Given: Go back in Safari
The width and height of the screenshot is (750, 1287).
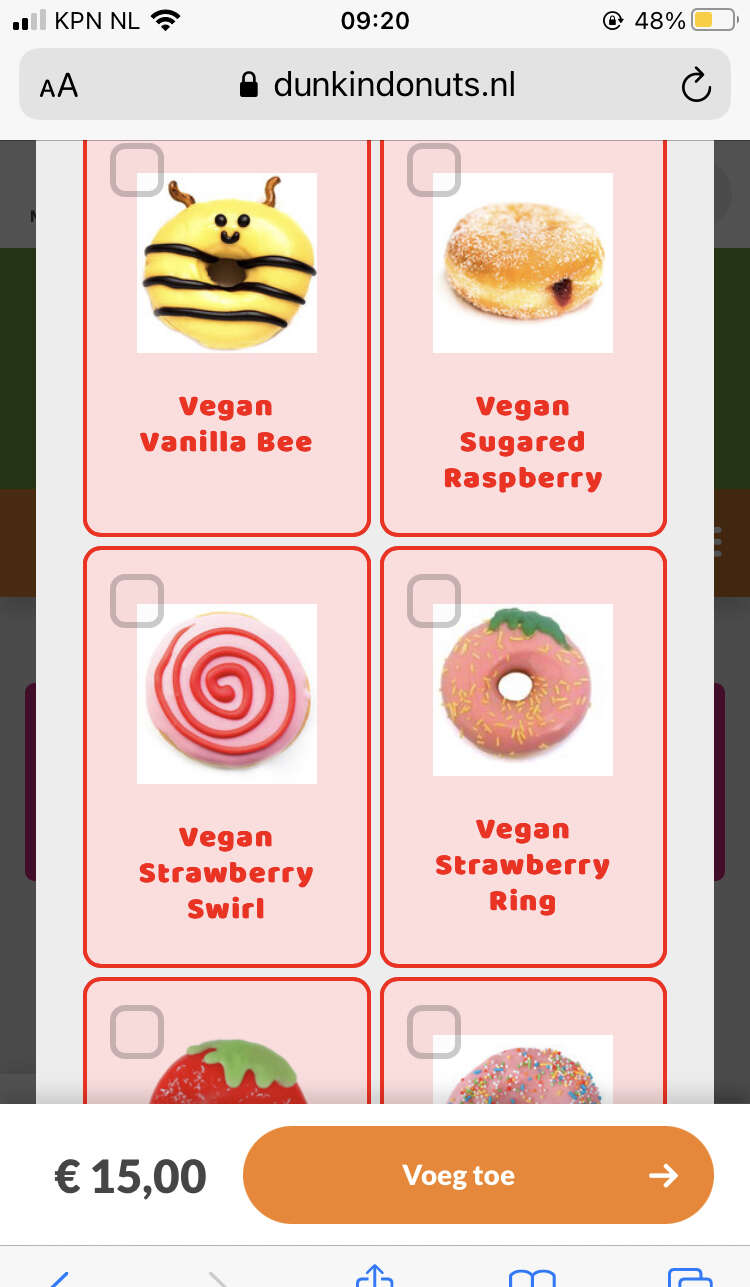Looking at the screenshot, I should point(59,1278).
